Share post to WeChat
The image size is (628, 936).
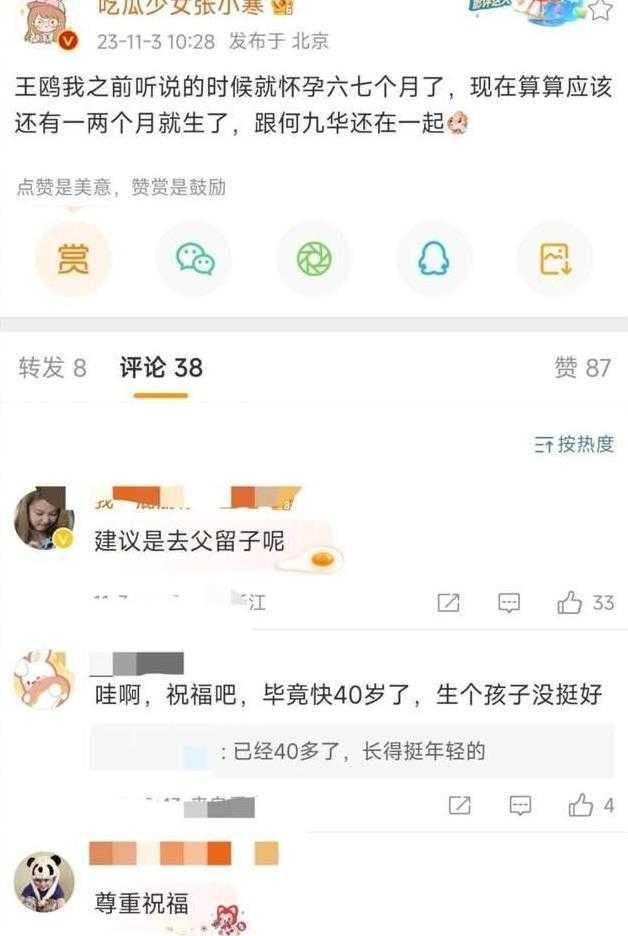tap(194, 258)
